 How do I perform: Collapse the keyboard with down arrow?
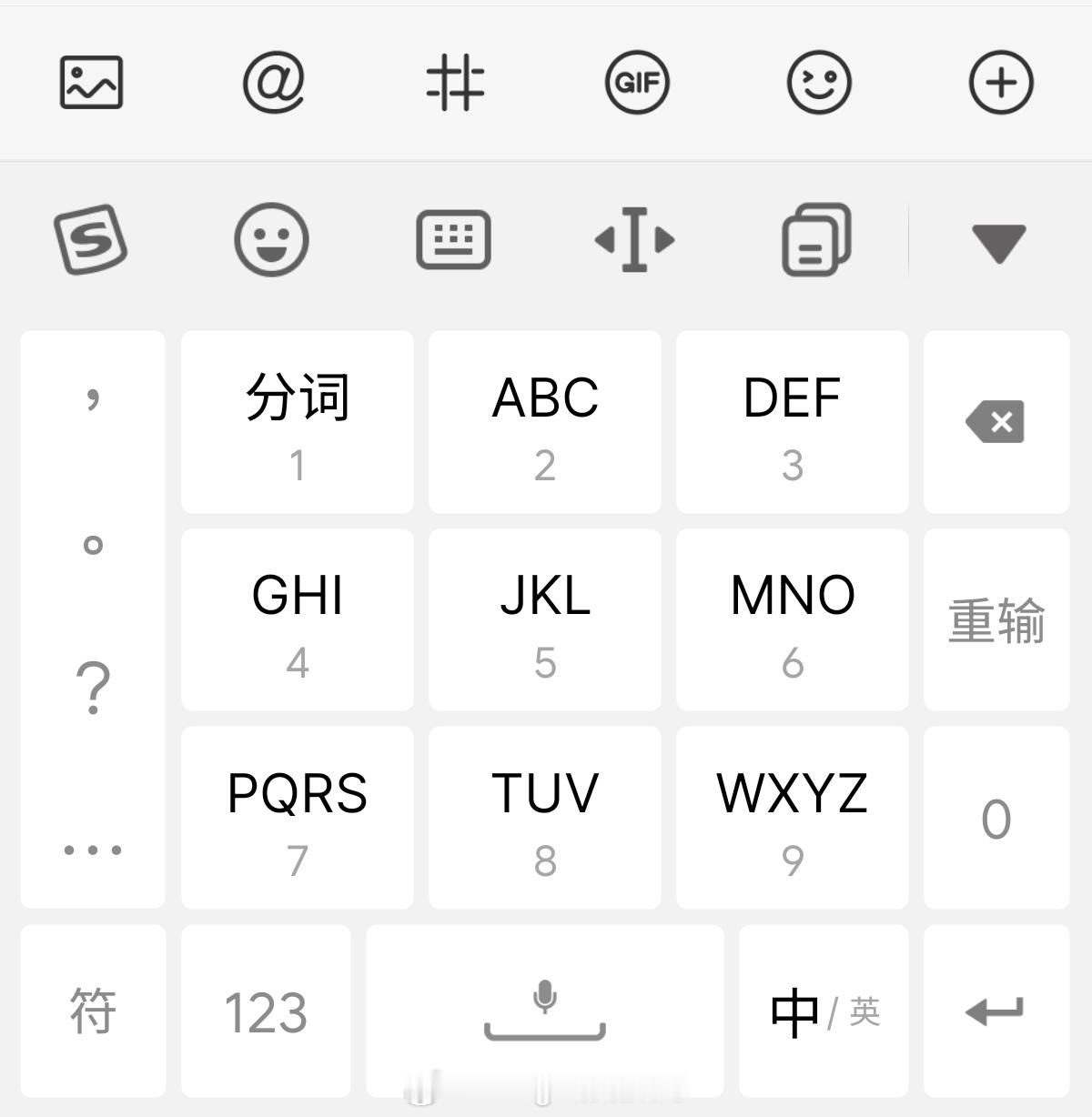click(998, 240)
